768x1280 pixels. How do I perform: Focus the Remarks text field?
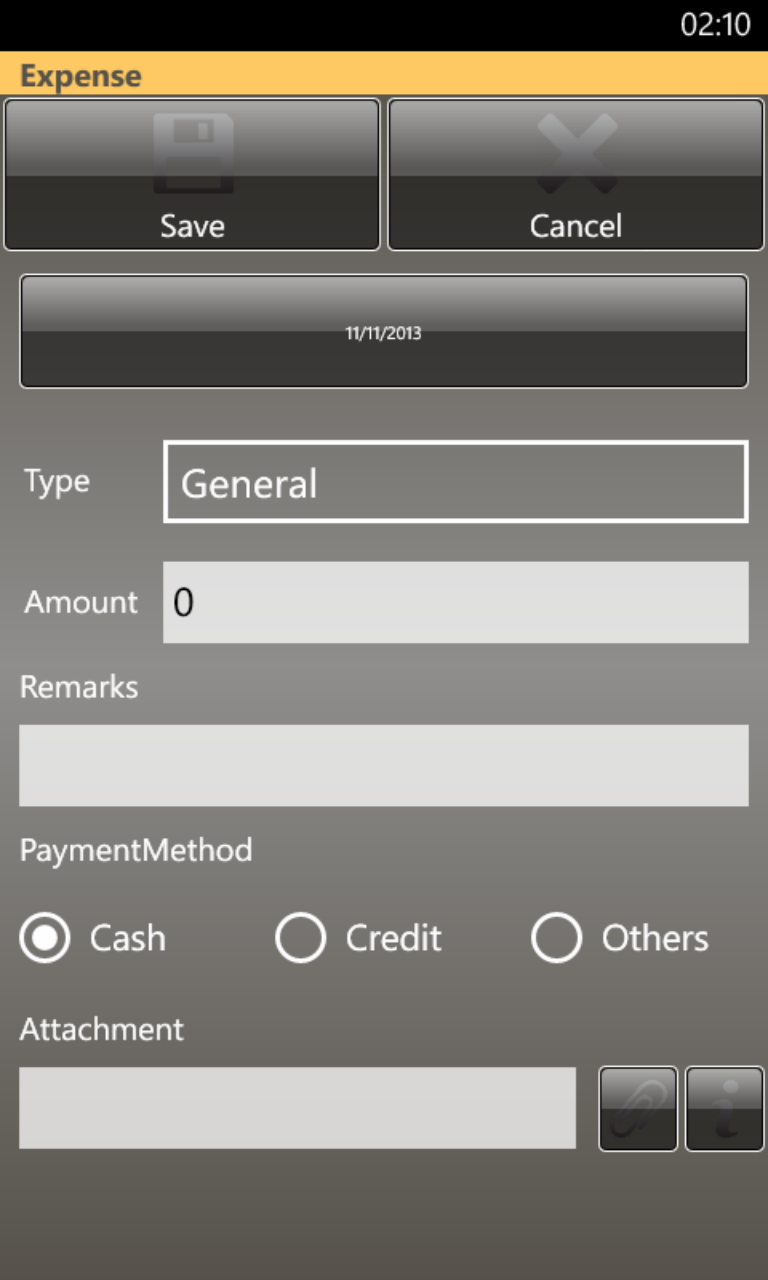384,765
